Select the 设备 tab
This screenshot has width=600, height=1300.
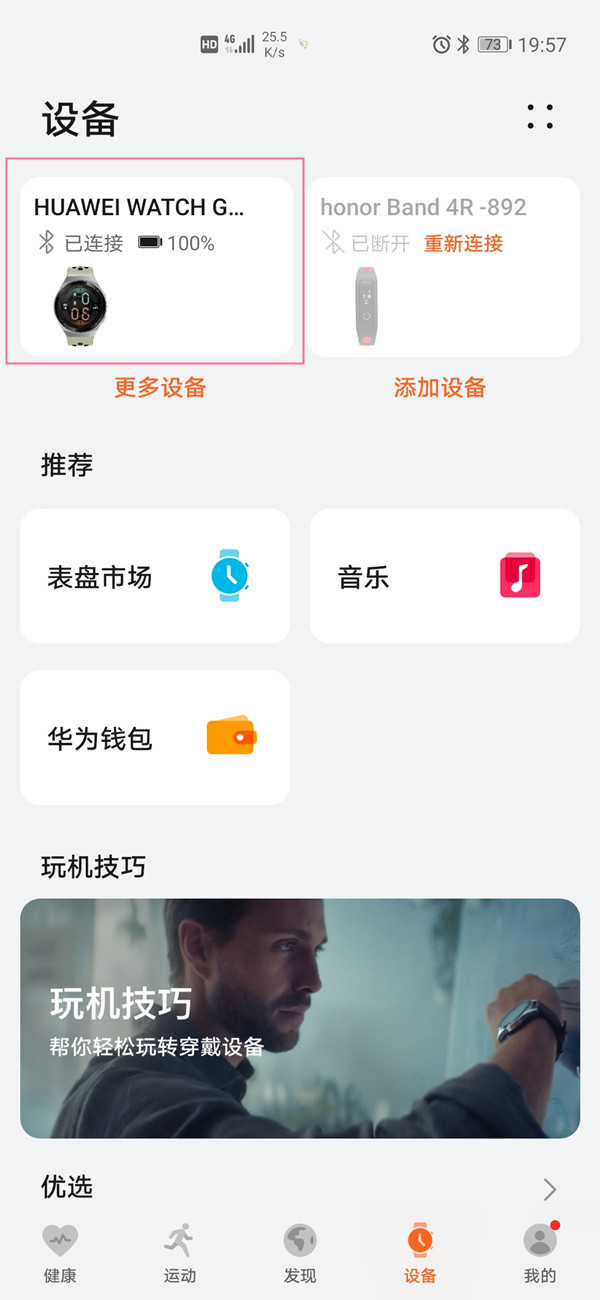click(x=420, y=1253)
